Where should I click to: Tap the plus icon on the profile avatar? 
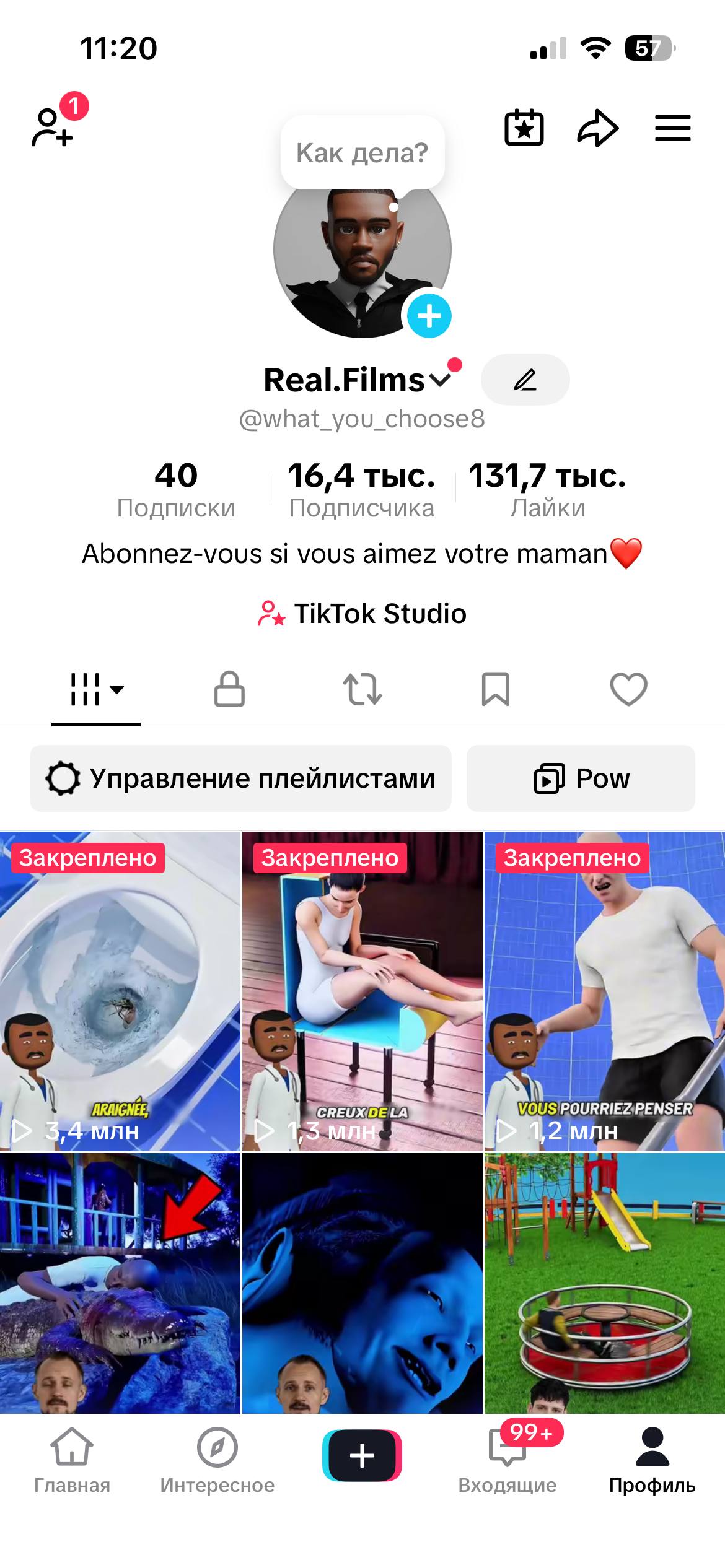429,317
